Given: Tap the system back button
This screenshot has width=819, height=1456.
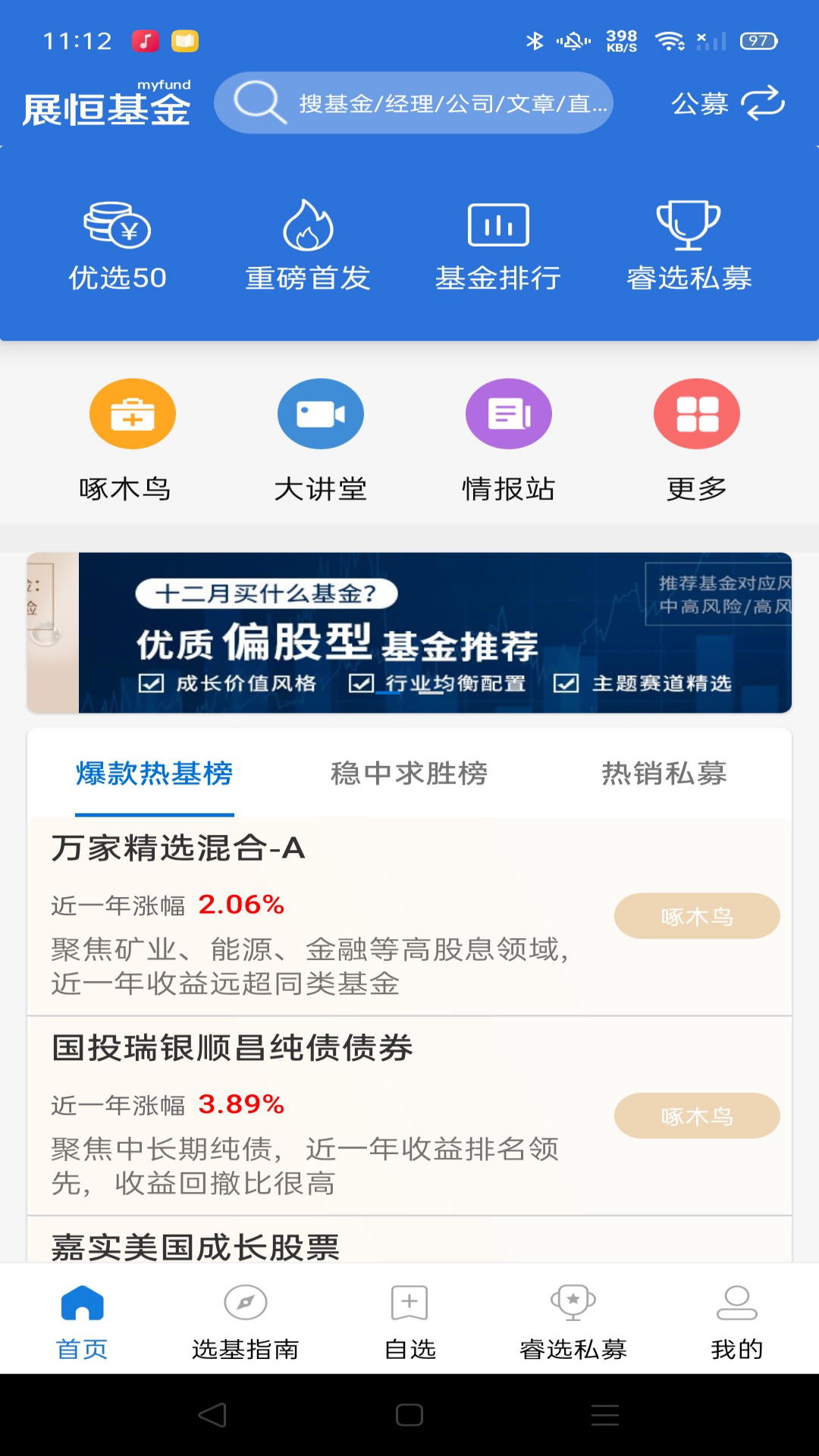Looking at the screenshot, I should (x=212, y=1415).
